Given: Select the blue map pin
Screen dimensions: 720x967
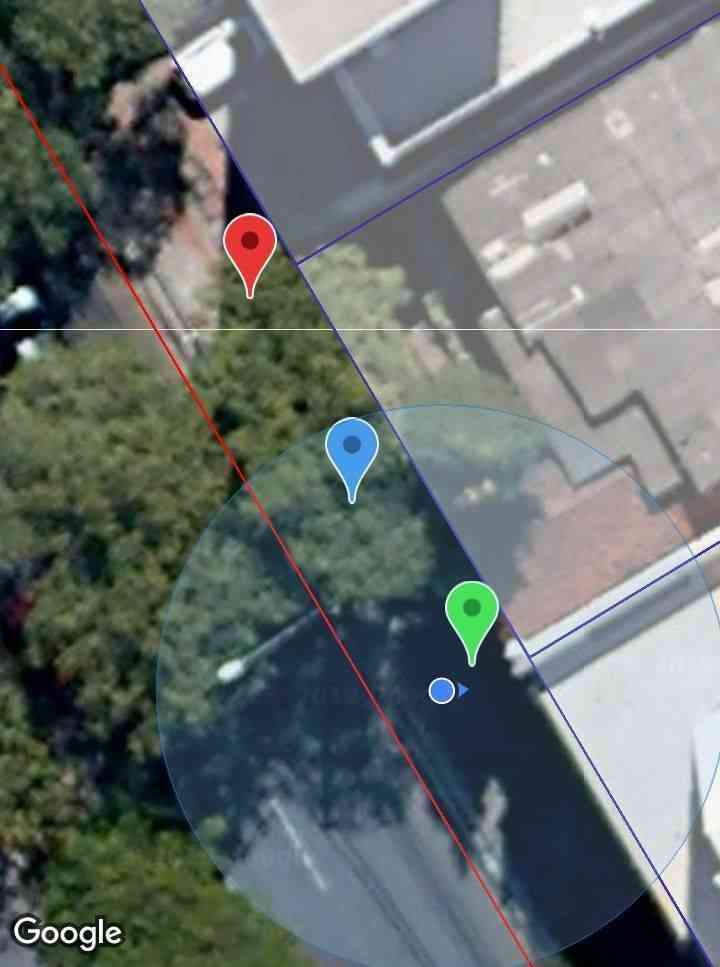Looking at the screenshot, I should coord(352,449).
